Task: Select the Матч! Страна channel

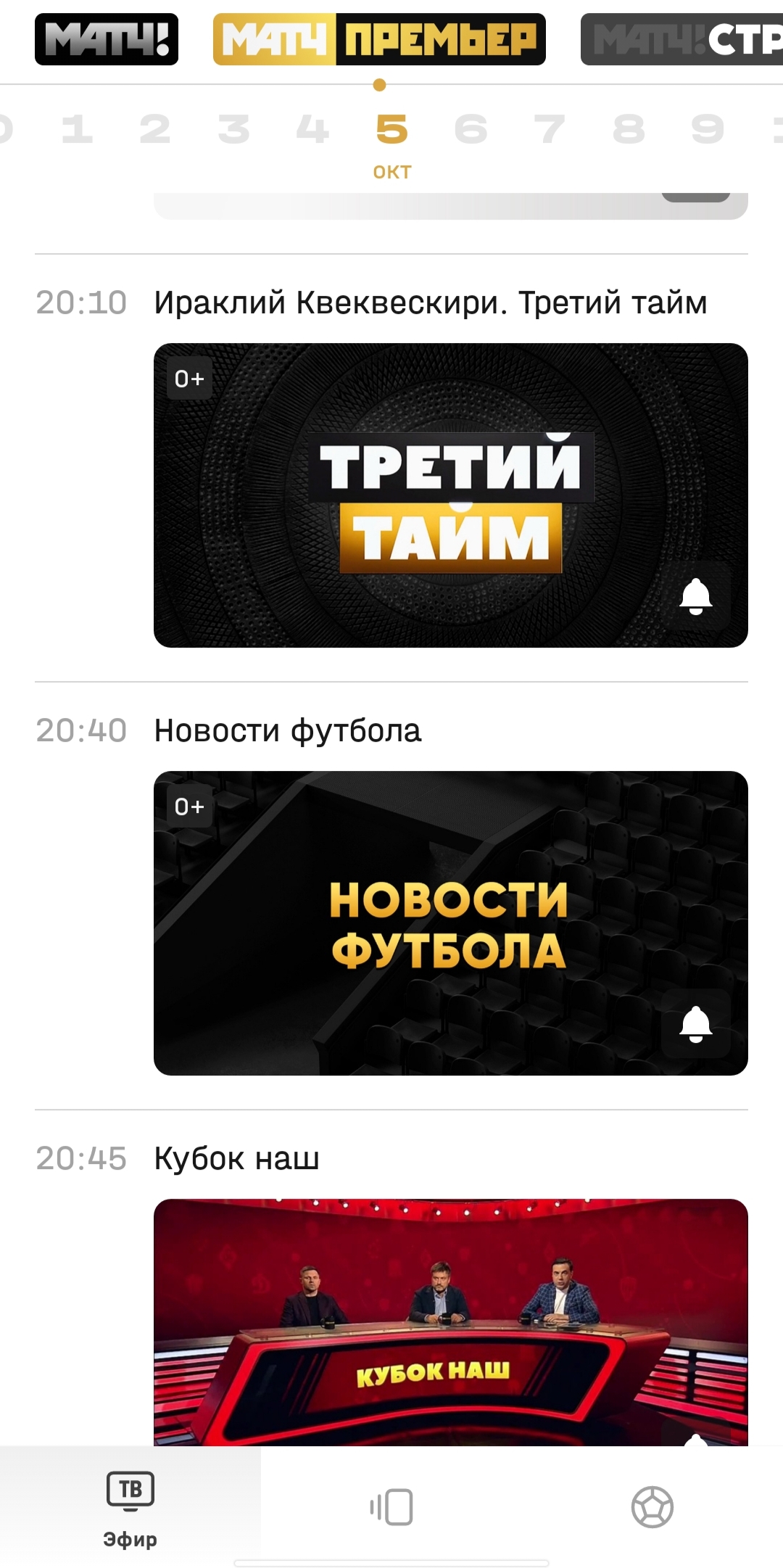Action: click(x=681, y=39)
